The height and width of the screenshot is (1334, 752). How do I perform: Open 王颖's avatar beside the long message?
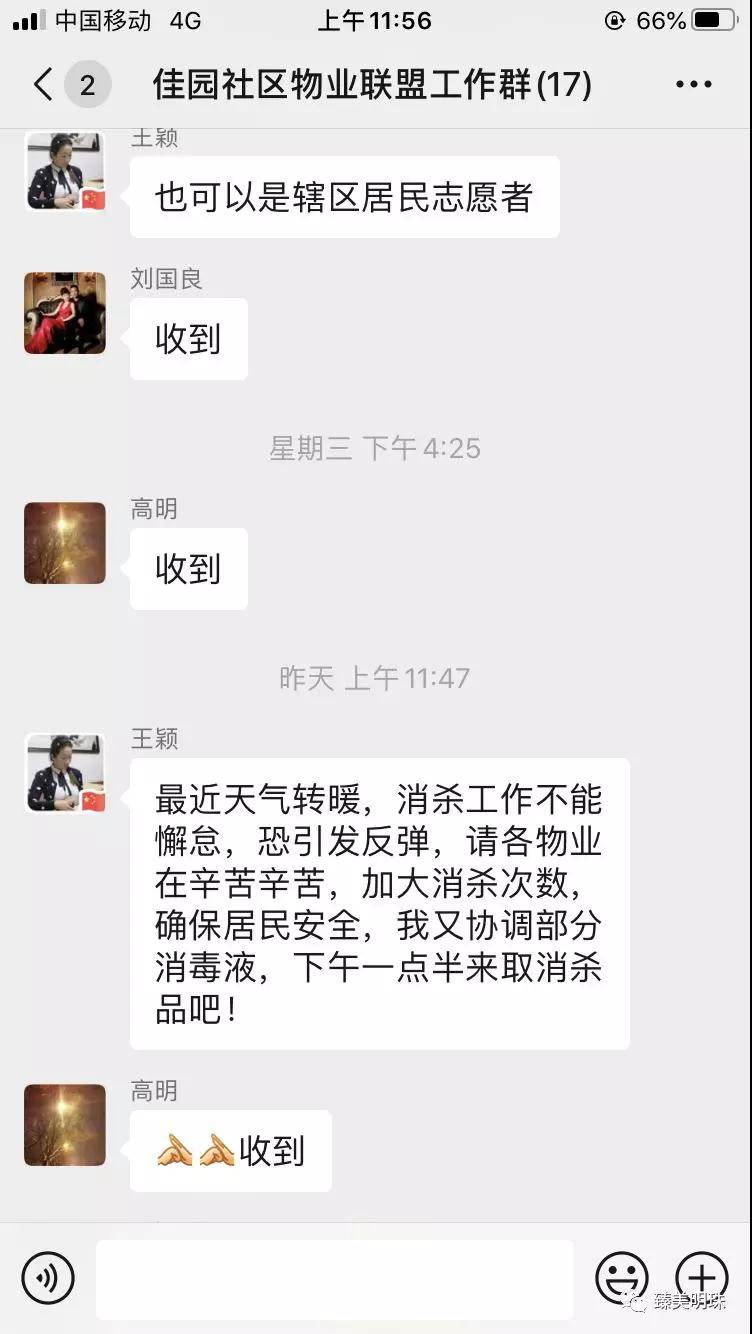point(65,773)
